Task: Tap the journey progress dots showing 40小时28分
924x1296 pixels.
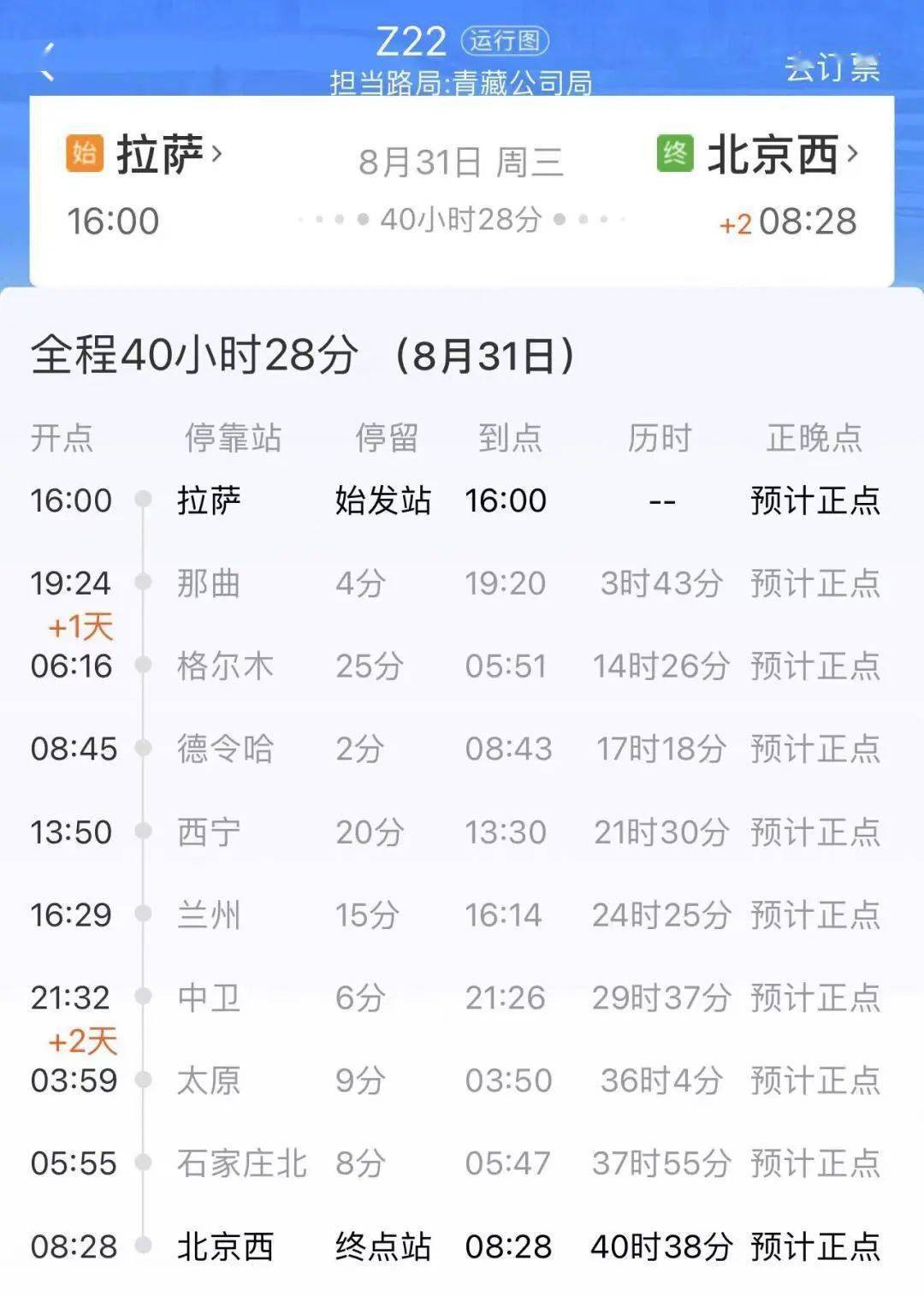Action: point(459,218)
